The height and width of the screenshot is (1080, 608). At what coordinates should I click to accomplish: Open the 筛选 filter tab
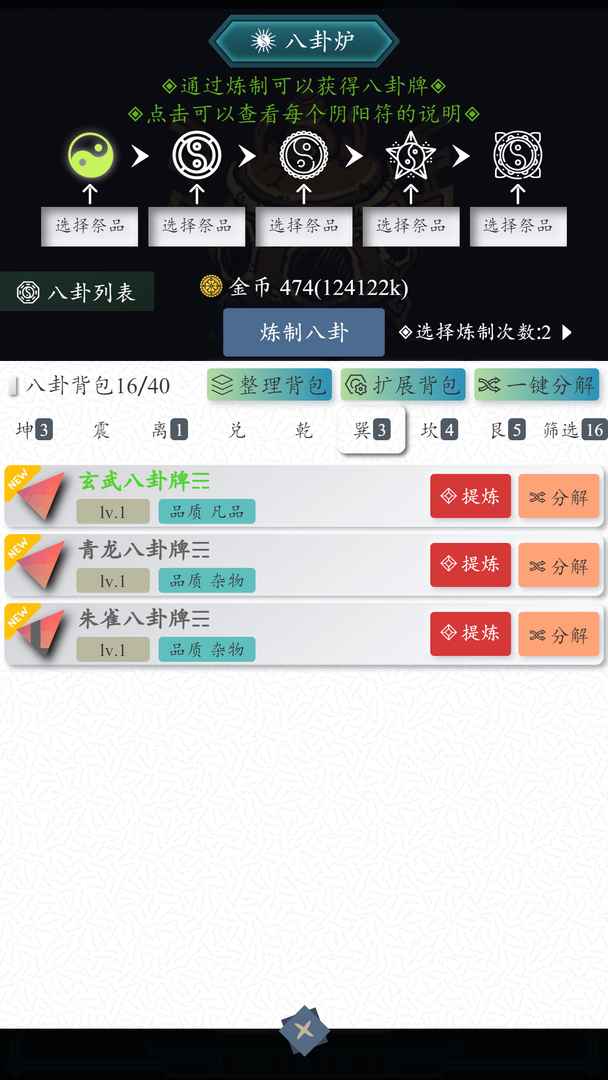[574, 431]
